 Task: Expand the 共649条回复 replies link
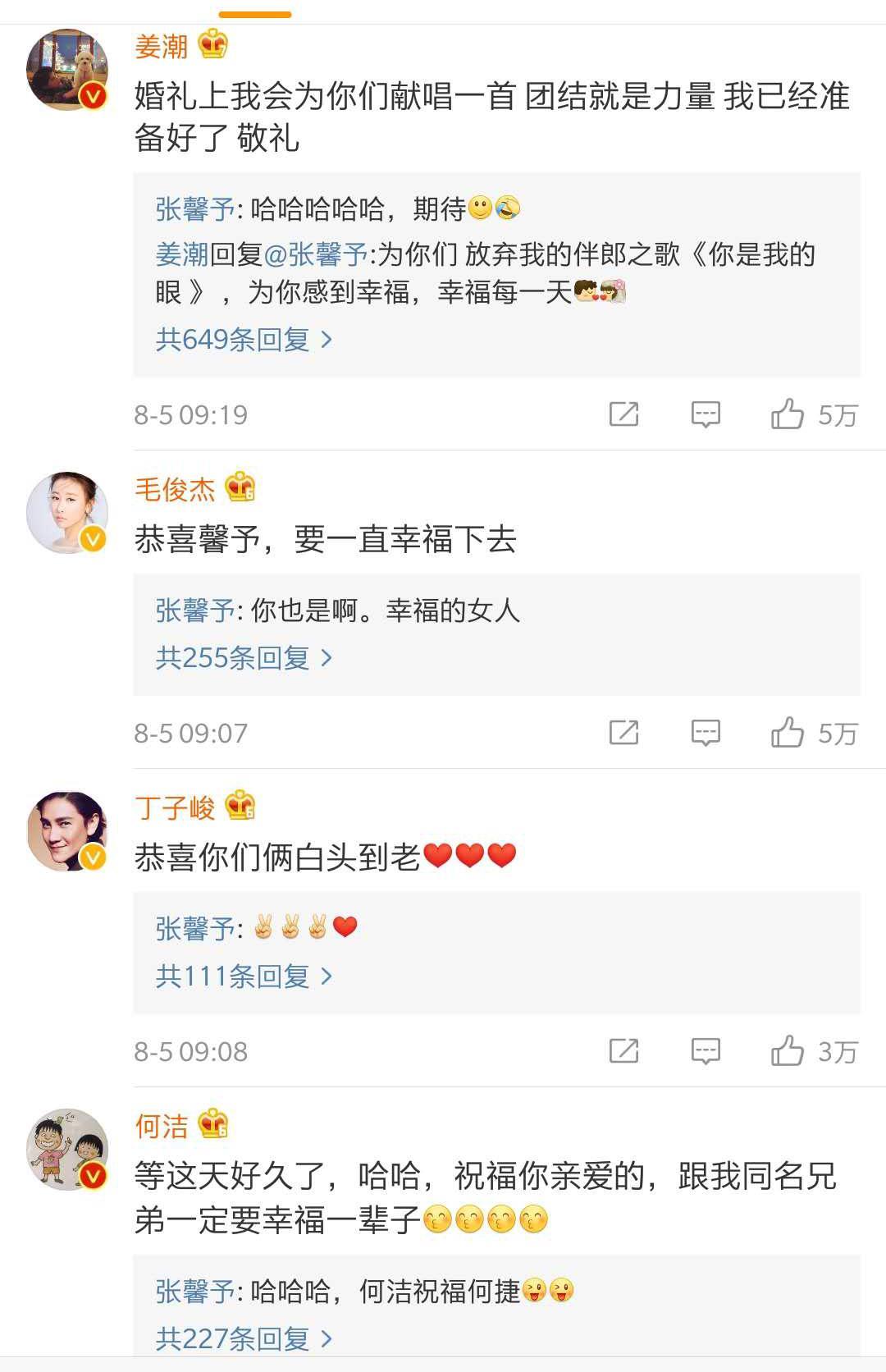(x=244, y=339)
